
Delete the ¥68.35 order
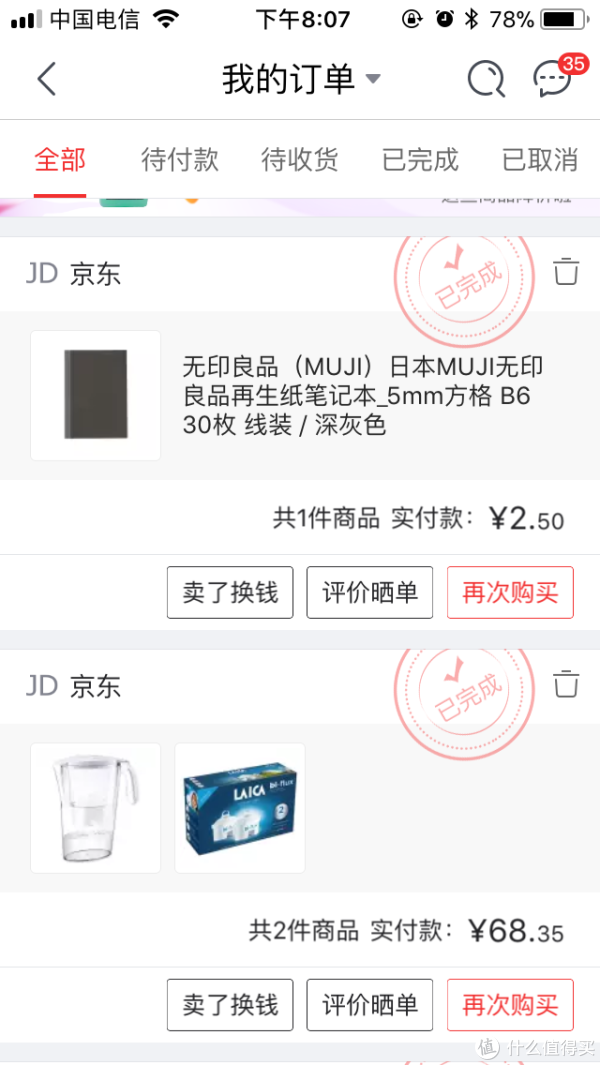566,684
